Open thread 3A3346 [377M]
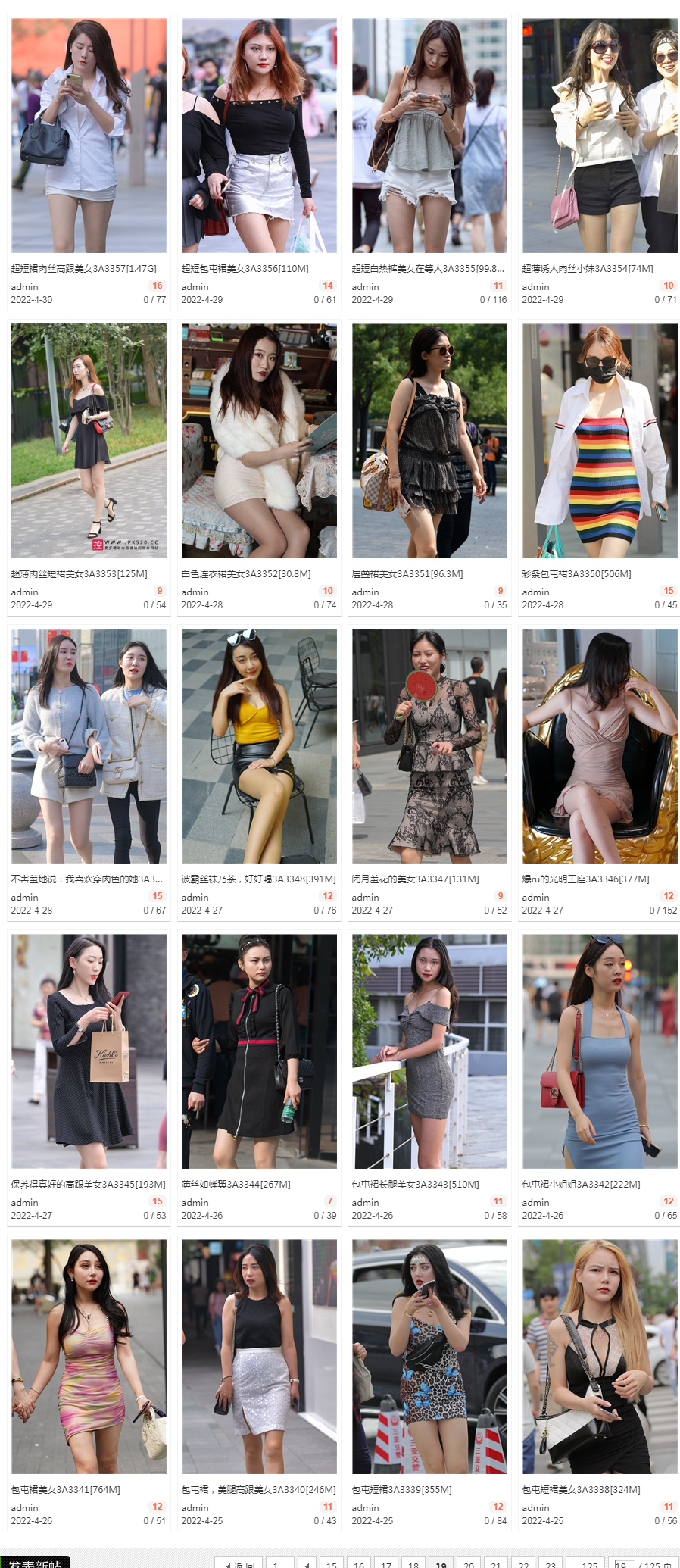This screenshot has width=680, height=1568. pyautogui.click(x=585, y=879)
